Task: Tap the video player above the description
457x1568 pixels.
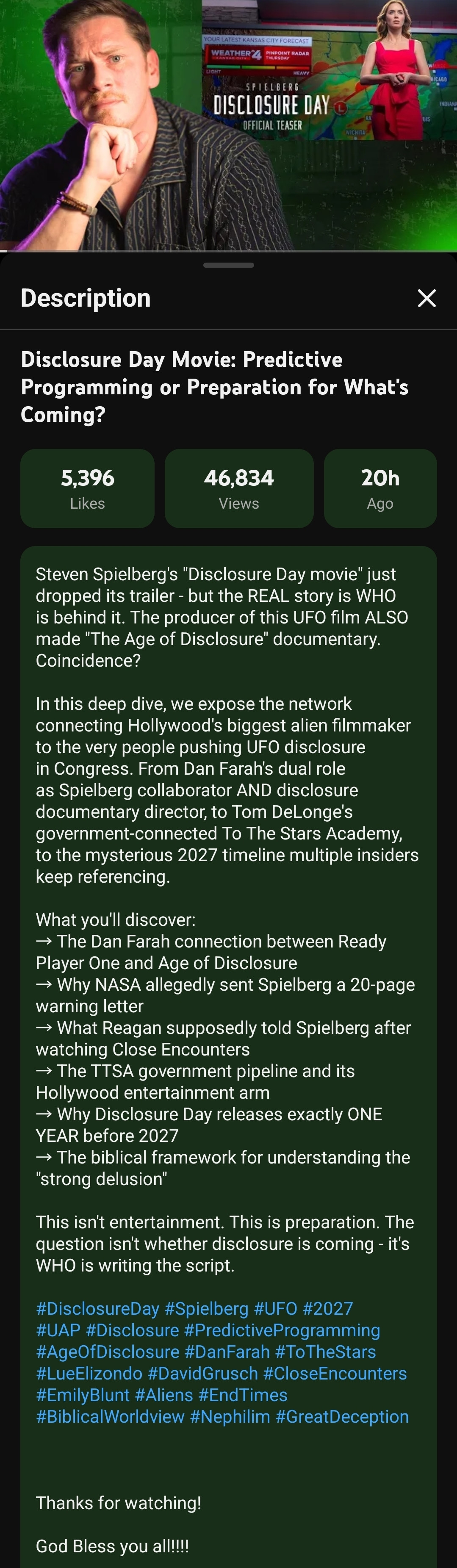Action: coord(228,125)
